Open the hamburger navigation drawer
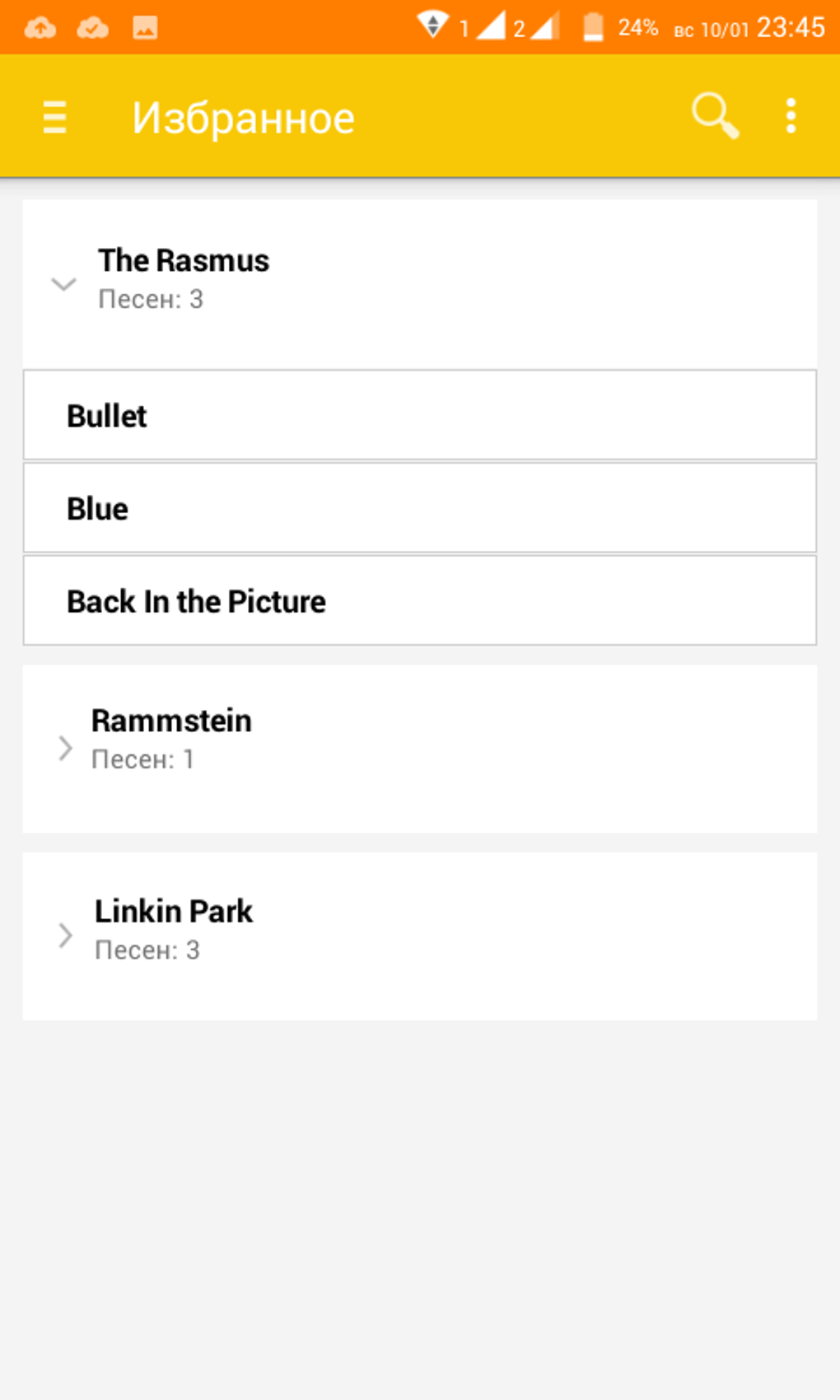 point(54,117)
